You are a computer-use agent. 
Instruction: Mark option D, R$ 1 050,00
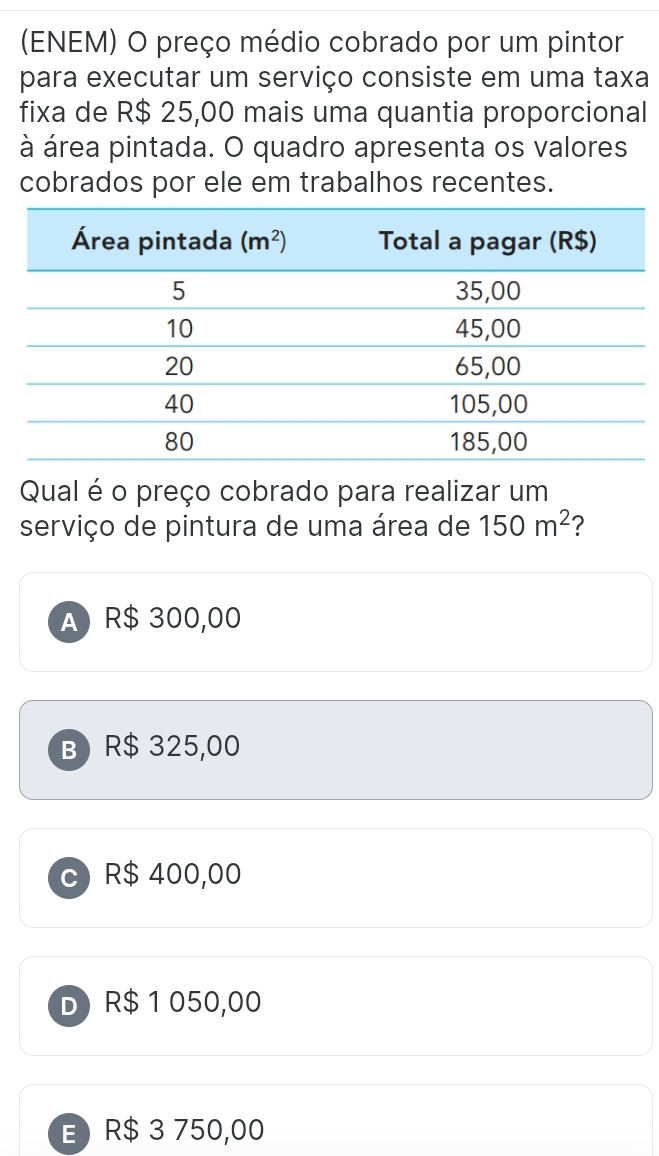(x=335, y=1004)
